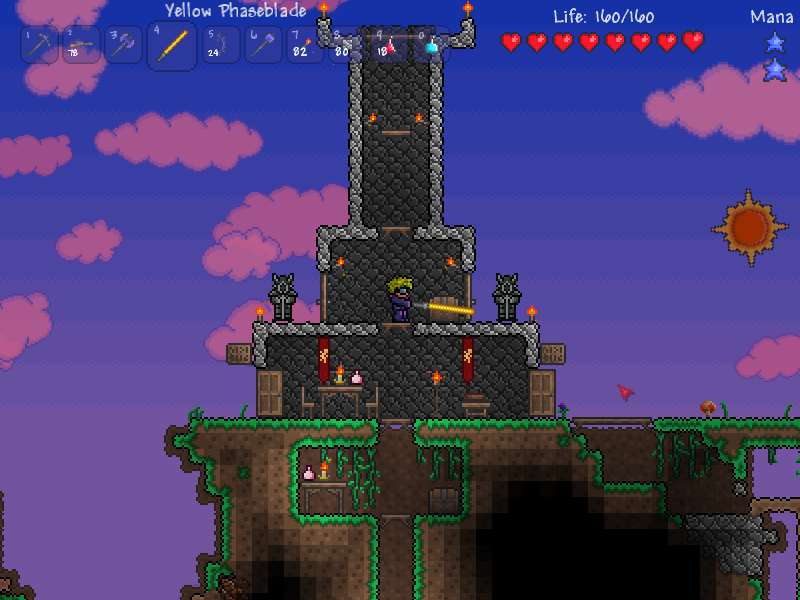Select hotbar slot 7 holding 82 items

tap(305, 45)
